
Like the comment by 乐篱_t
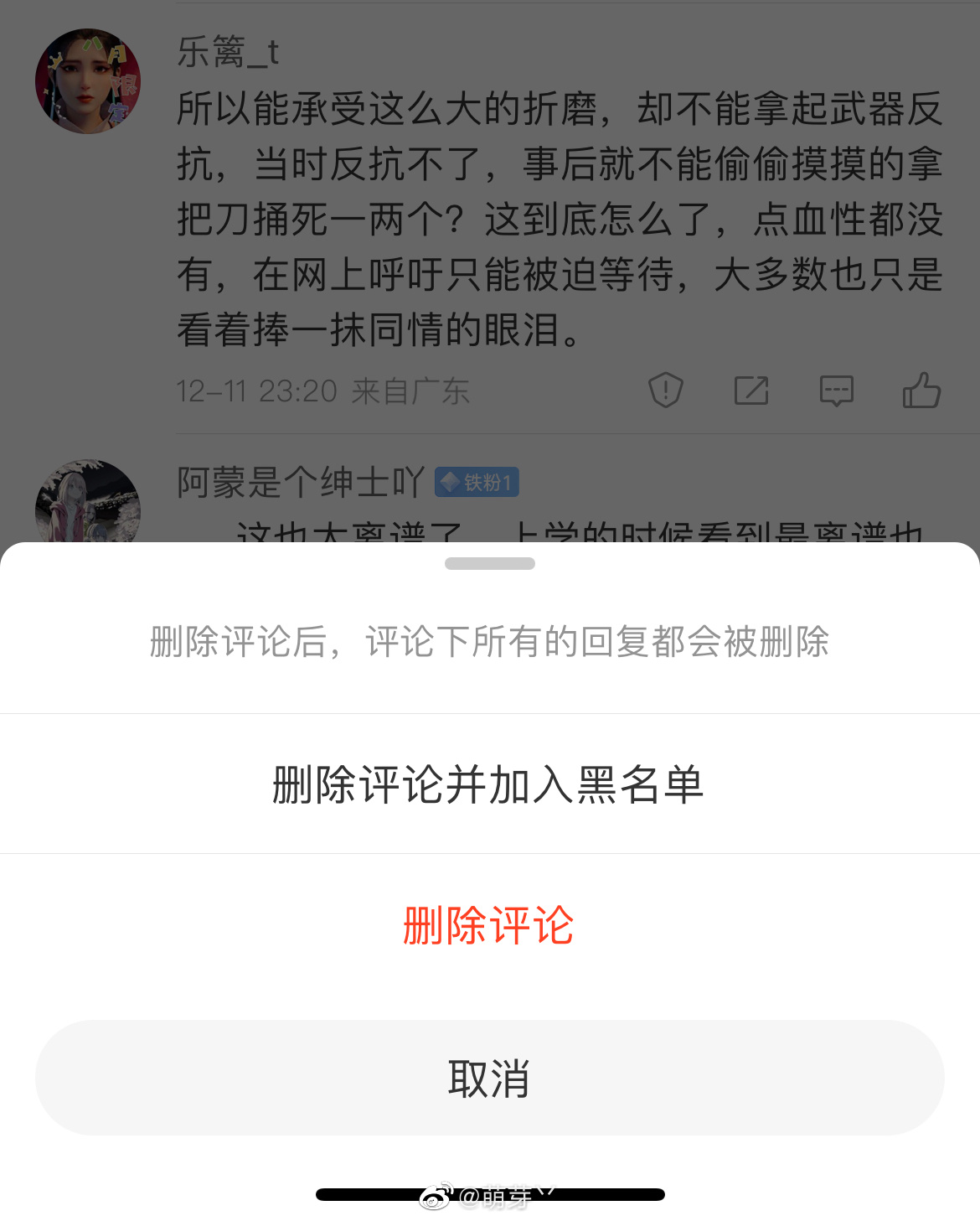coord(921,391)
